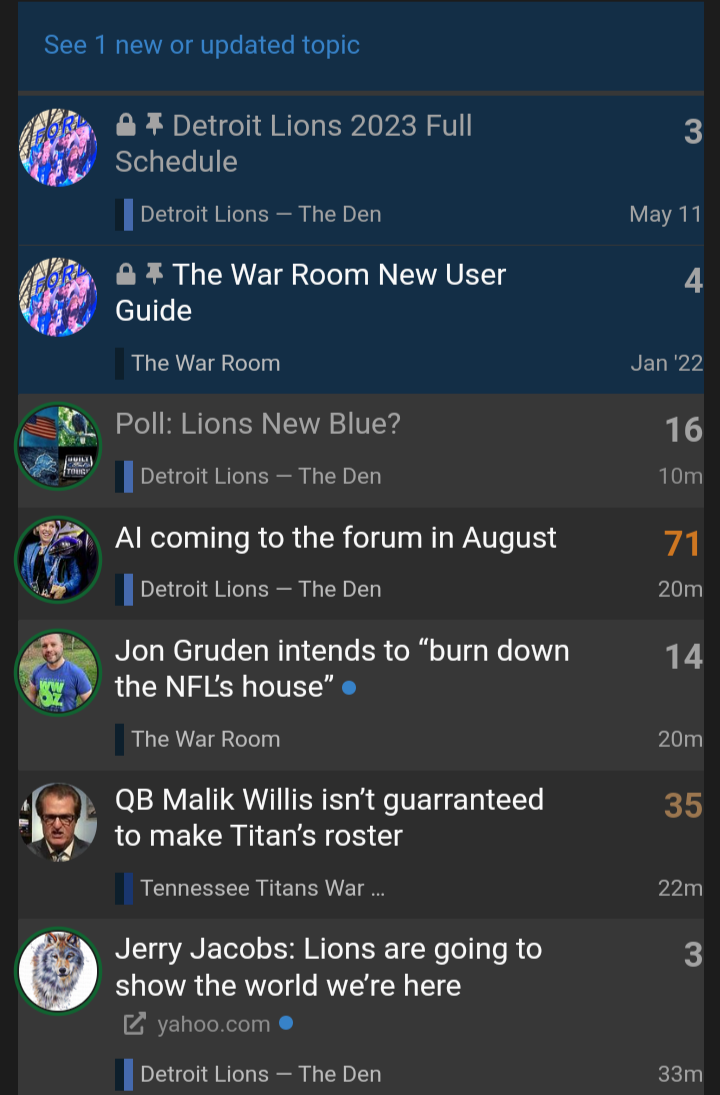
Task: Open The War Room category under Gruden topic
Action: (x=205, y=739)
